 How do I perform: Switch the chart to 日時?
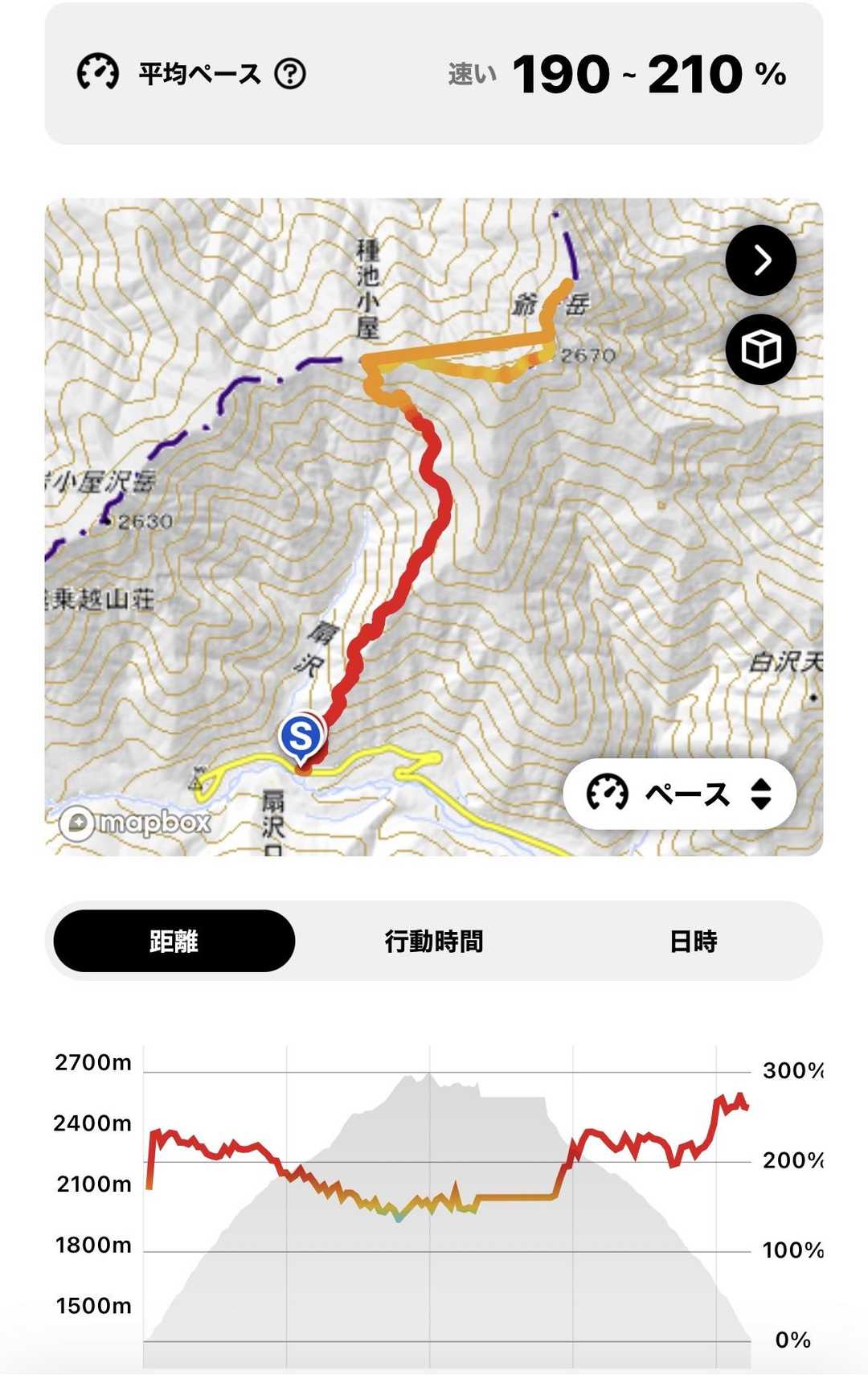click(694, 941)
